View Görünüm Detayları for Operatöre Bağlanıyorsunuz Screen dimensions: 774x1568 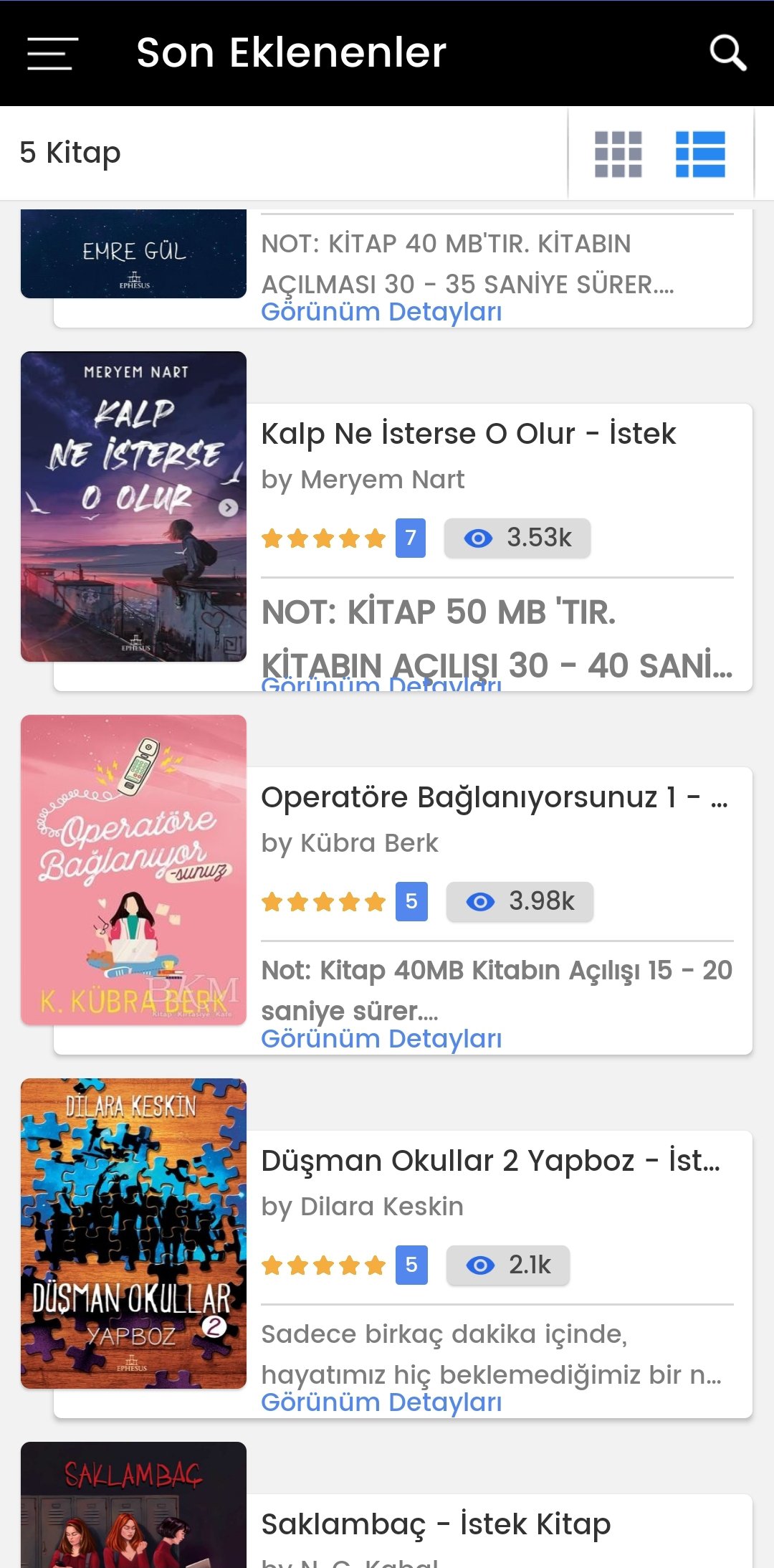381,1039
